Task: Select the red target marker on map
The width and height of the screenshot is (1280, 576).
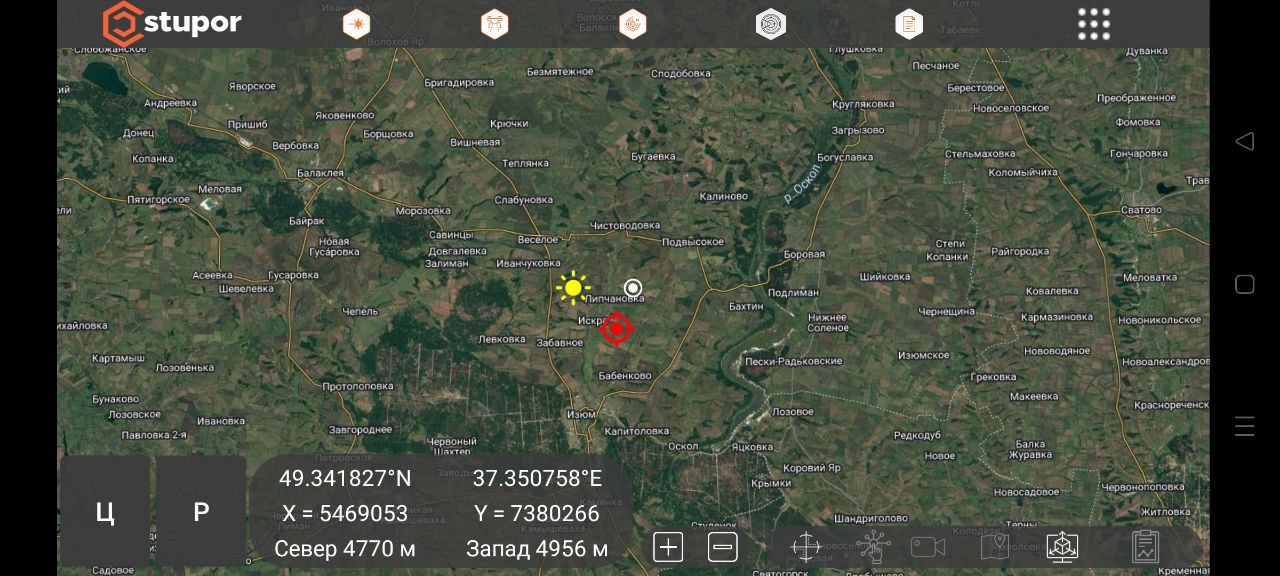Action: (x=617, y=328)
